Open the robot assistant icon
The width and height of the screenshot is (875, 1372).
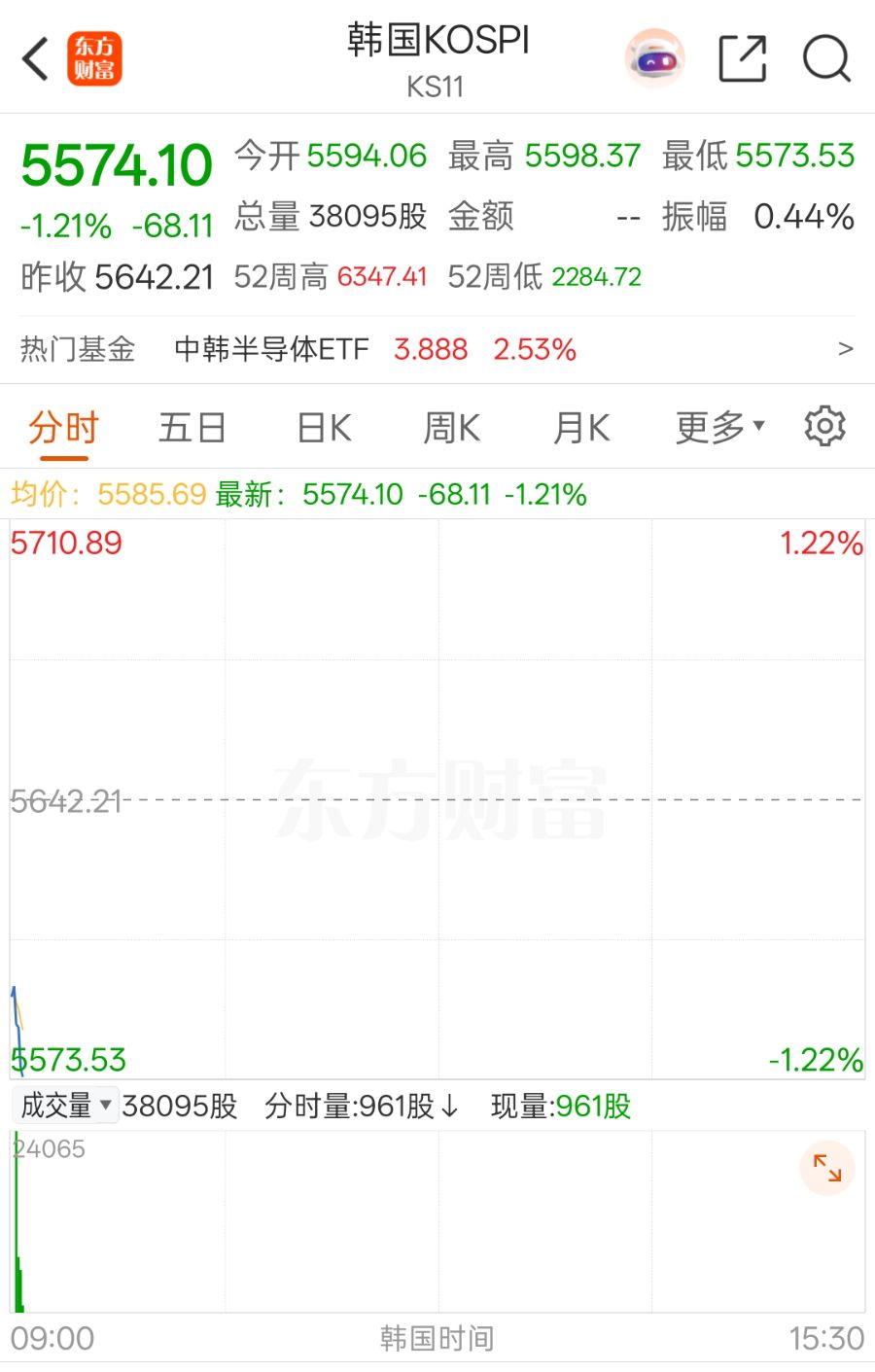pos(654,59)
